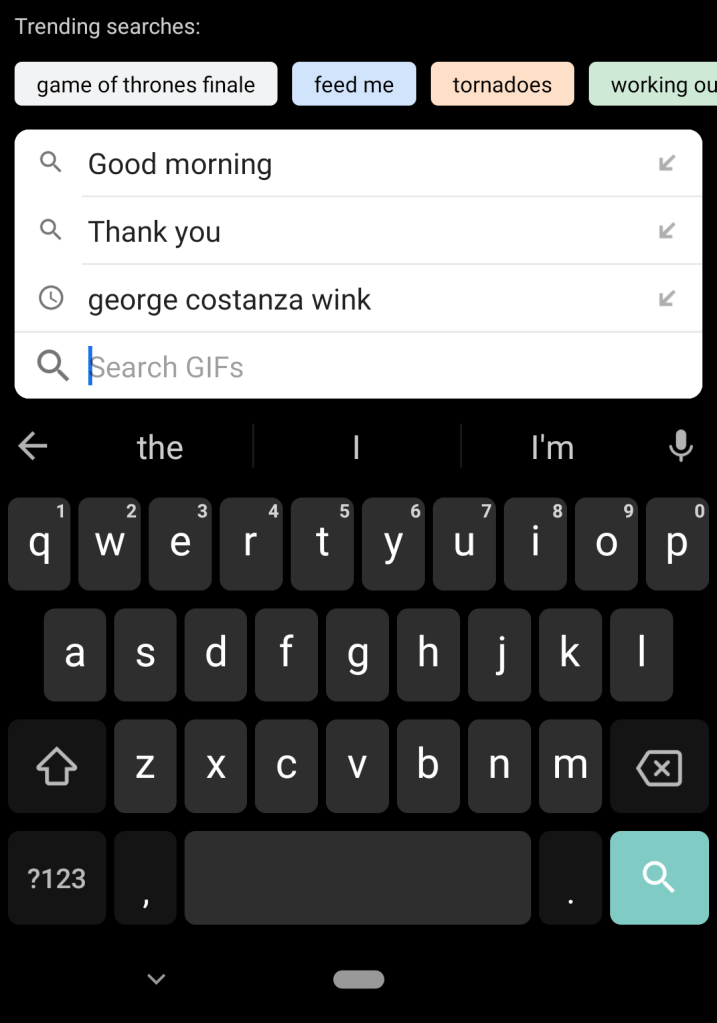Switch keyboard to ?123 symbols
This screenshot has width=717, height=1023.
coord(57,878)
